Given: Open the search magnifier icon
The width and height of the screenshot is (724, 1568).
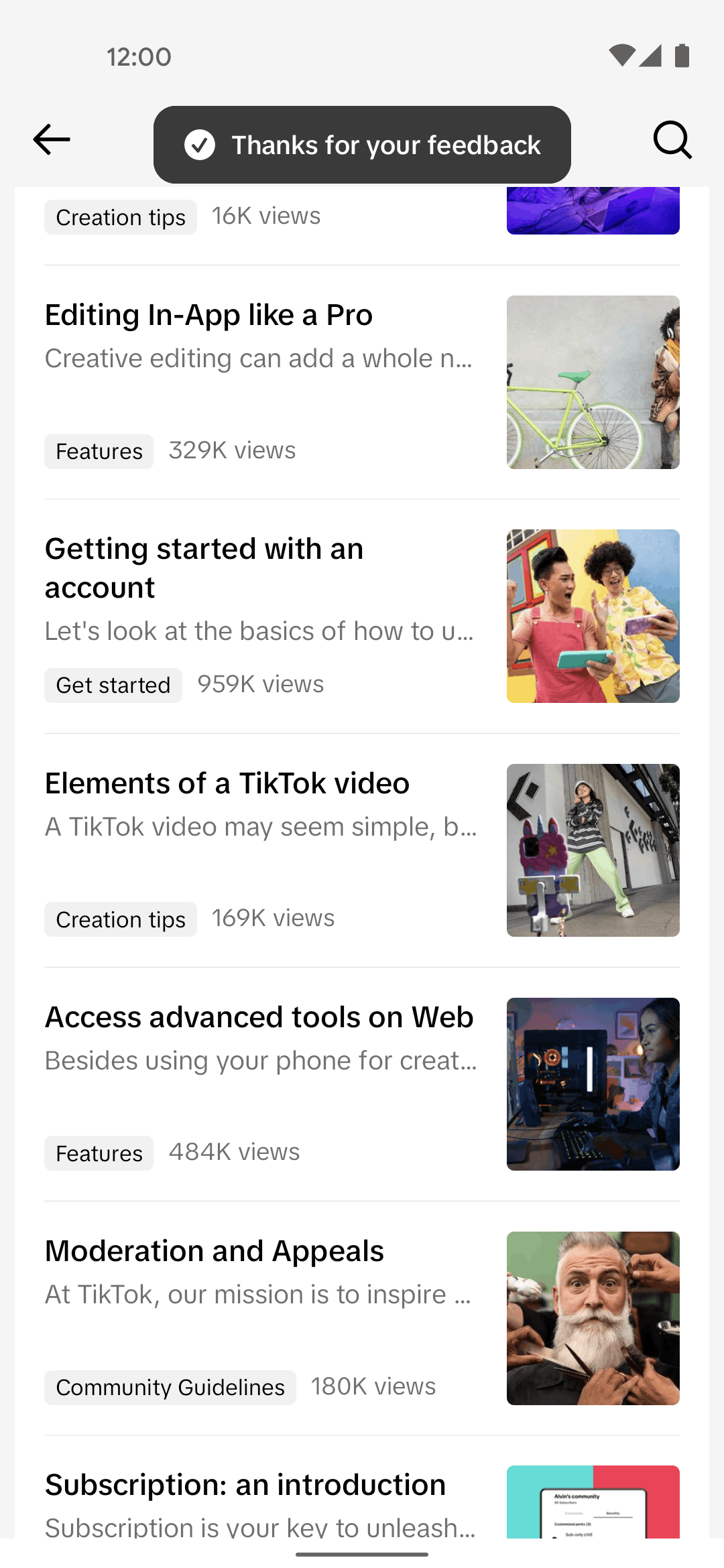Looking at the screenshot, I should [672, 139].
